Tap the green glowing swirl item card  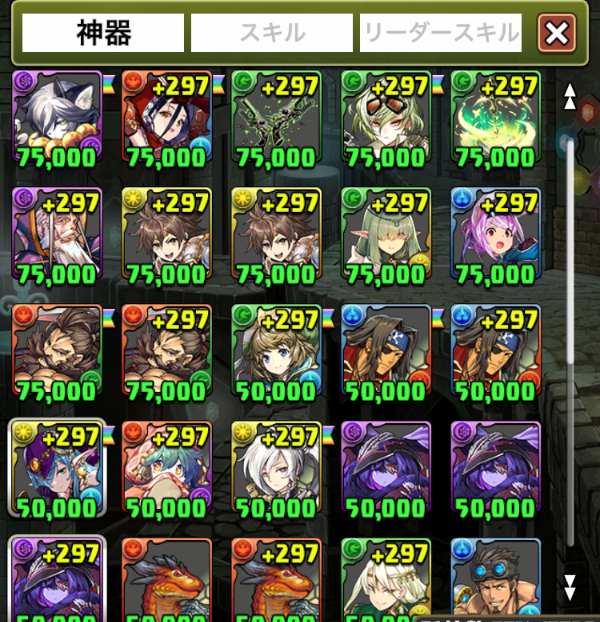click(x=496, y=118)
